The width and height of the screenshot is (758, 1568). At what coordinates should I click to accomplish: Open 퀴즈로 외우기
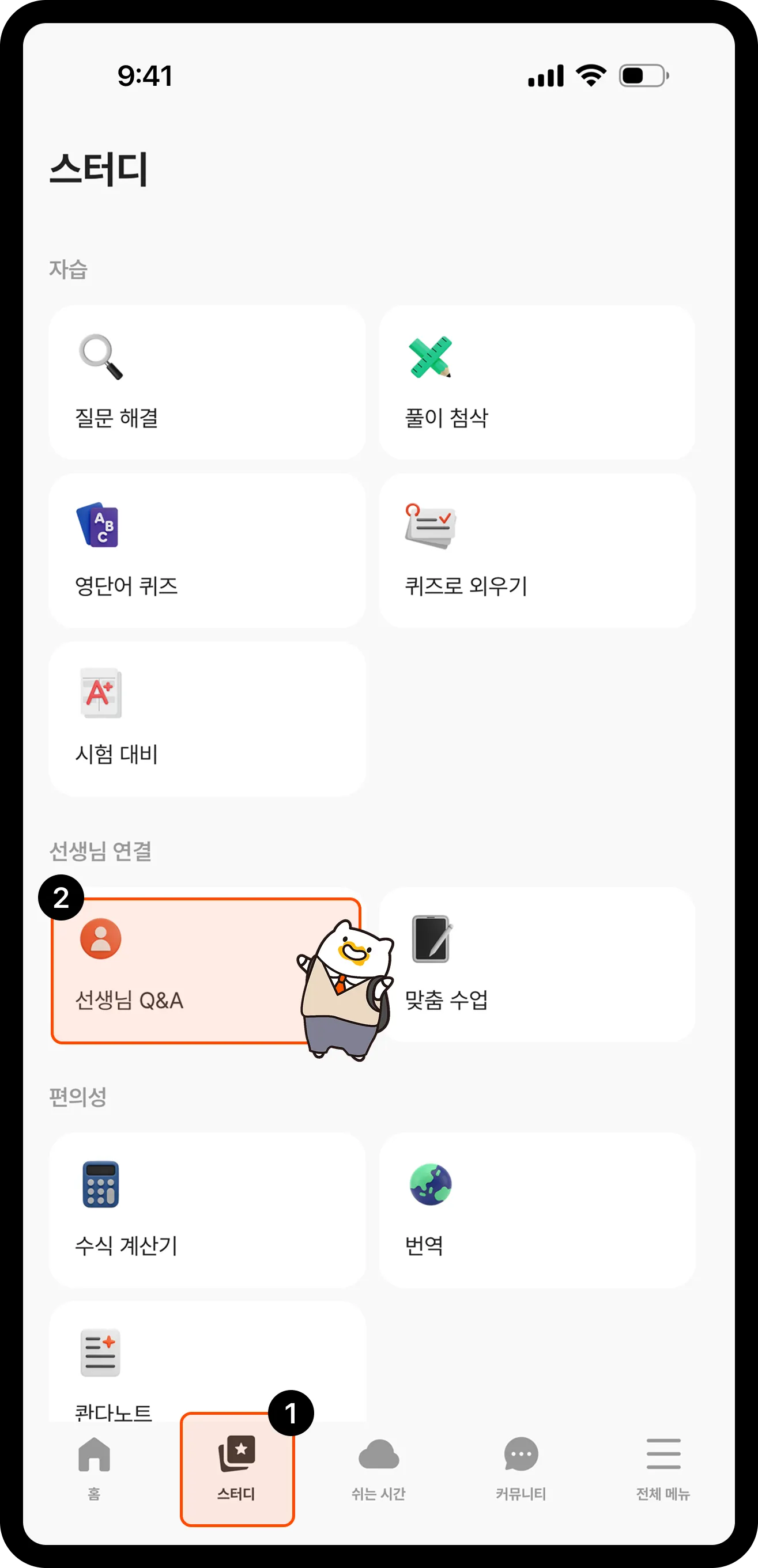pyautogui.click(x=537, y=550)
